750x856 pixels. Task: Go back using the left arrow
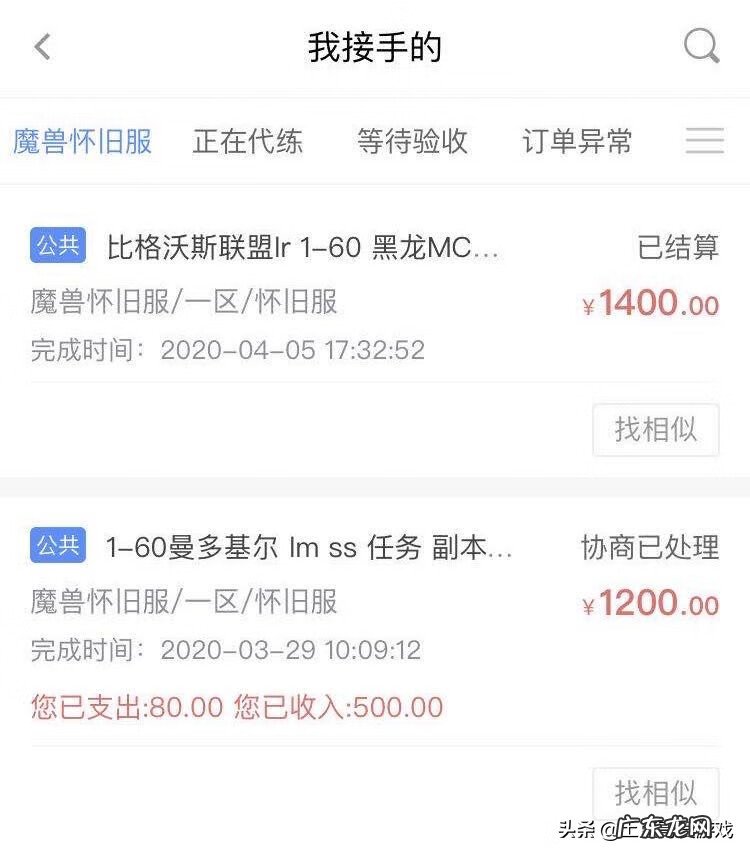pos(42,47)
